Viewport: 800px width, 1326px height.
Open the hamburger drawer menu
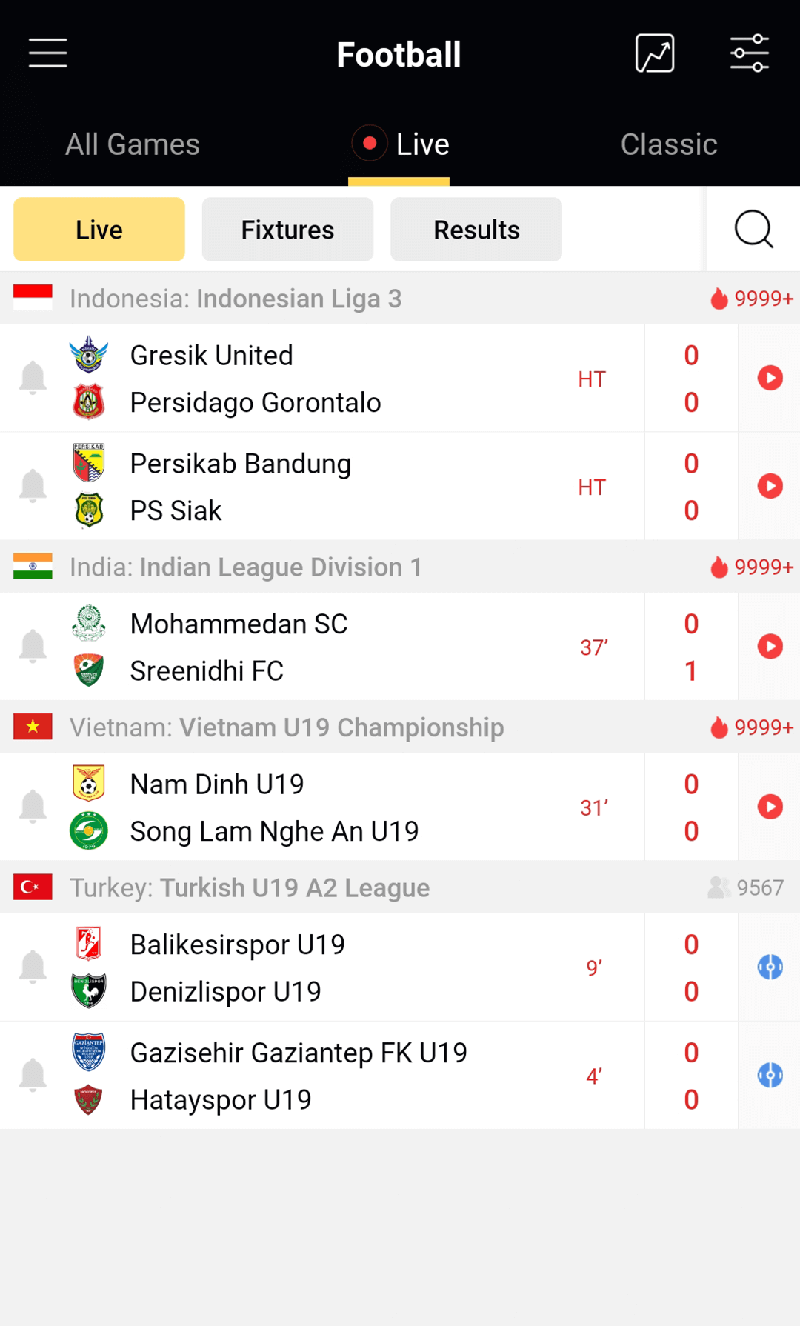[x=48, y=53]
